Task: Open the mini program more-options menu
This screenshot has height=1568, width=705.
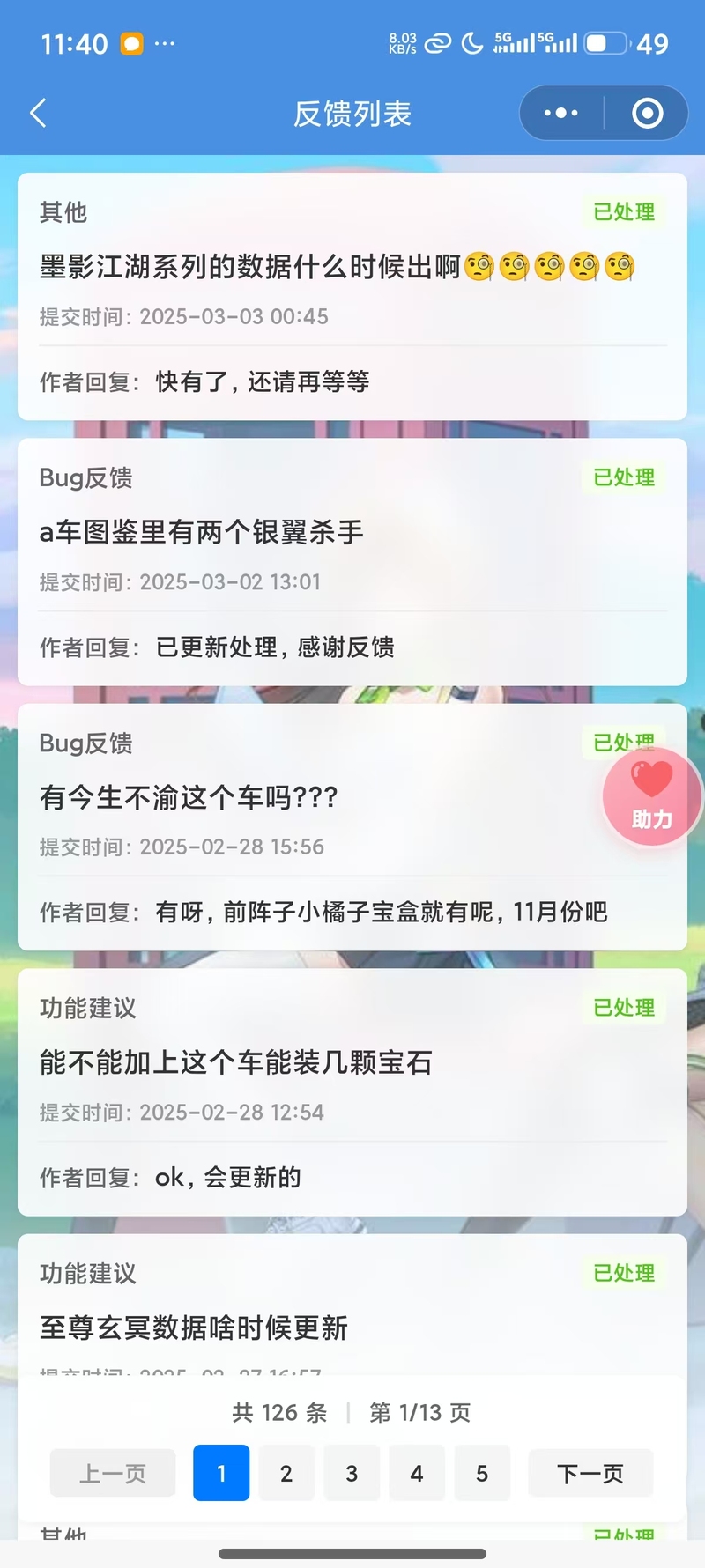Action: pos(561,113)
